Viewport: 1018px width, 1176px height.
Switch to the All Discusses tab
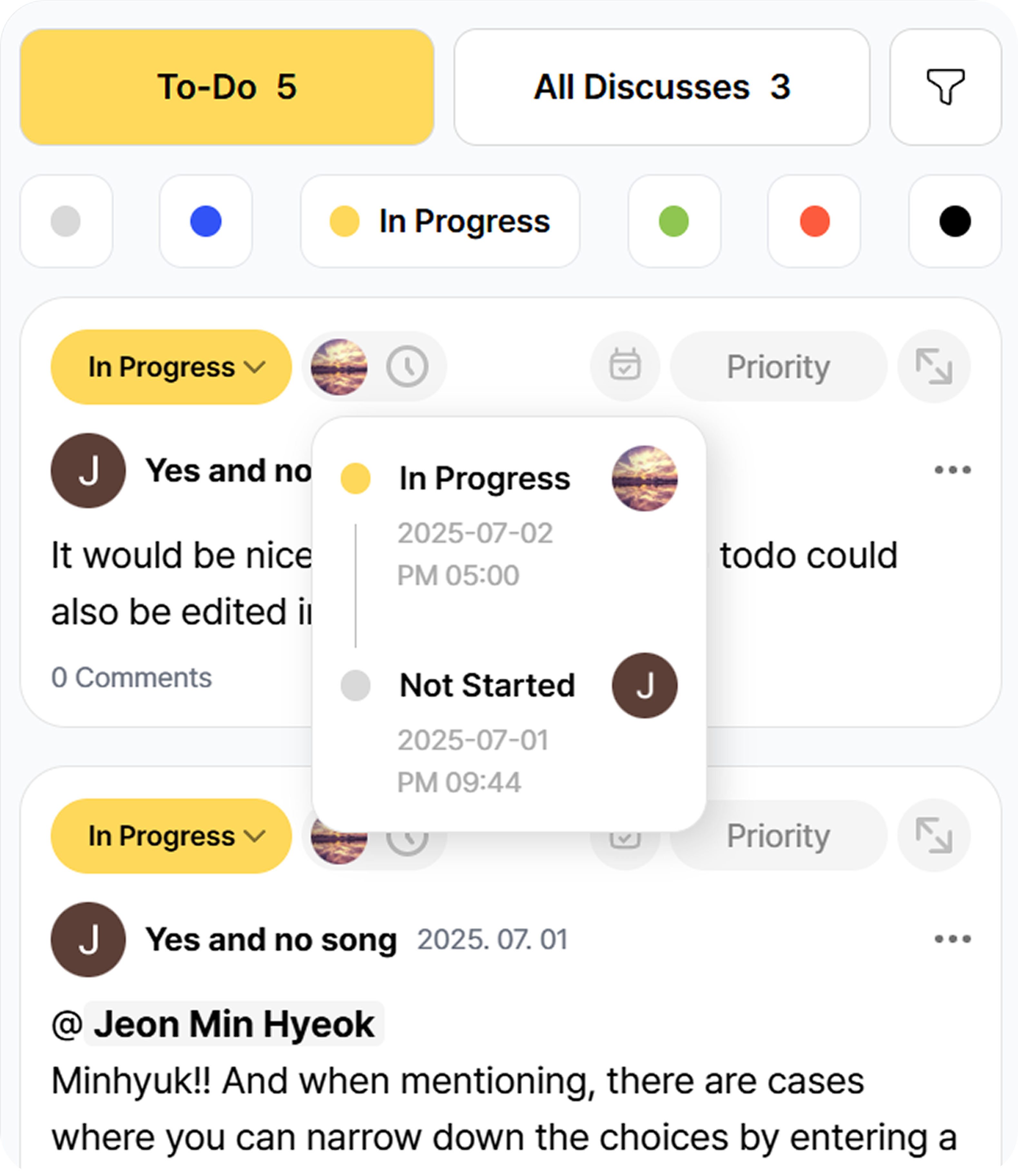point(661,87)
